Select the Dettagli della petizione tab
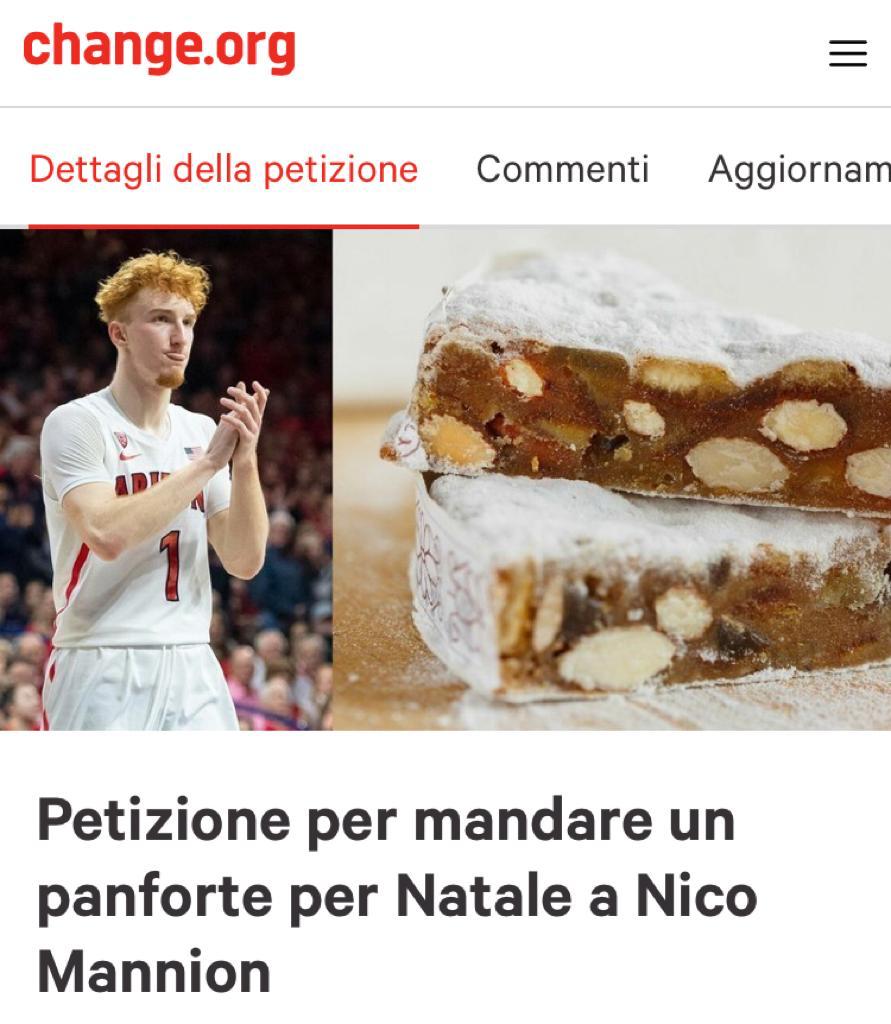 [223, 169]
